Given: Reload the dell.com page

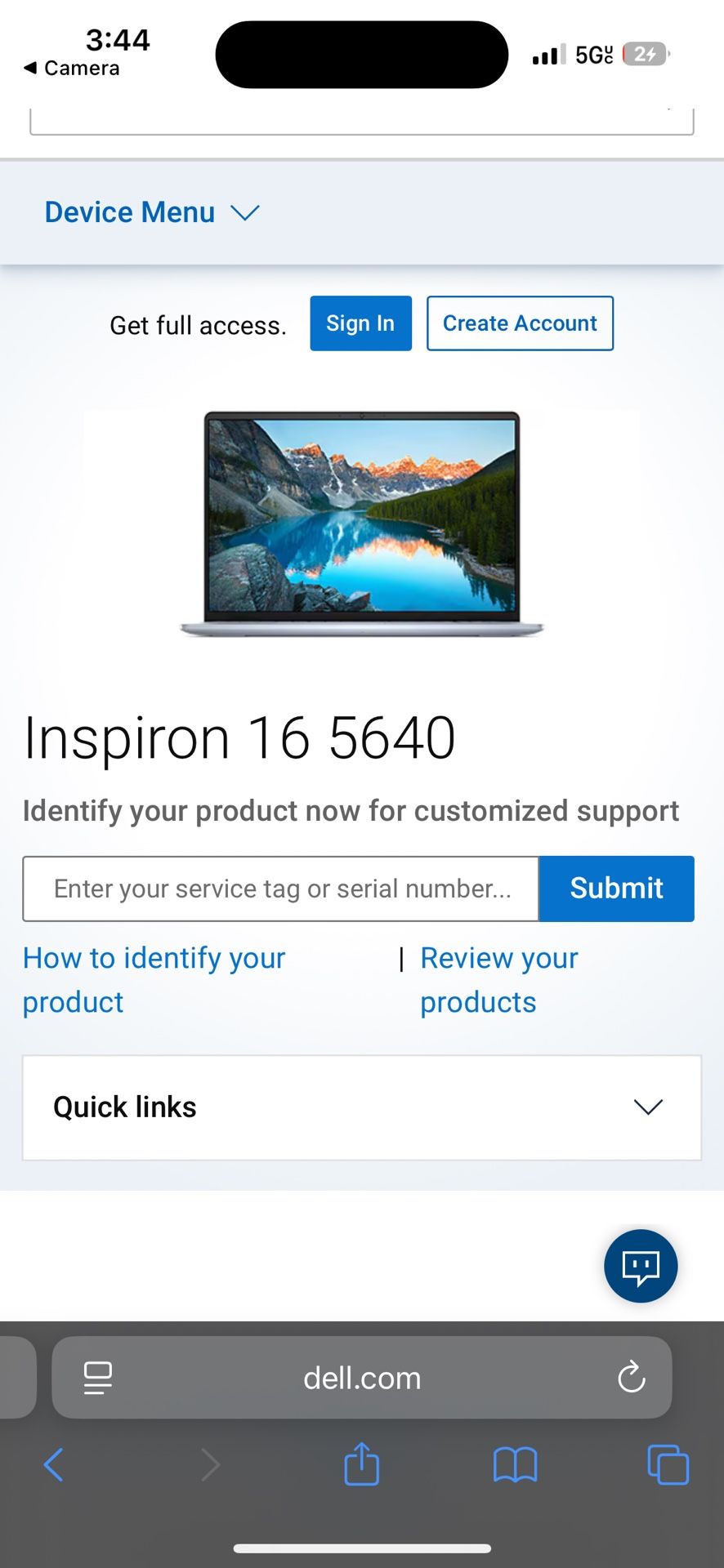Looking at the screenshot, I should coord(631,1378).
